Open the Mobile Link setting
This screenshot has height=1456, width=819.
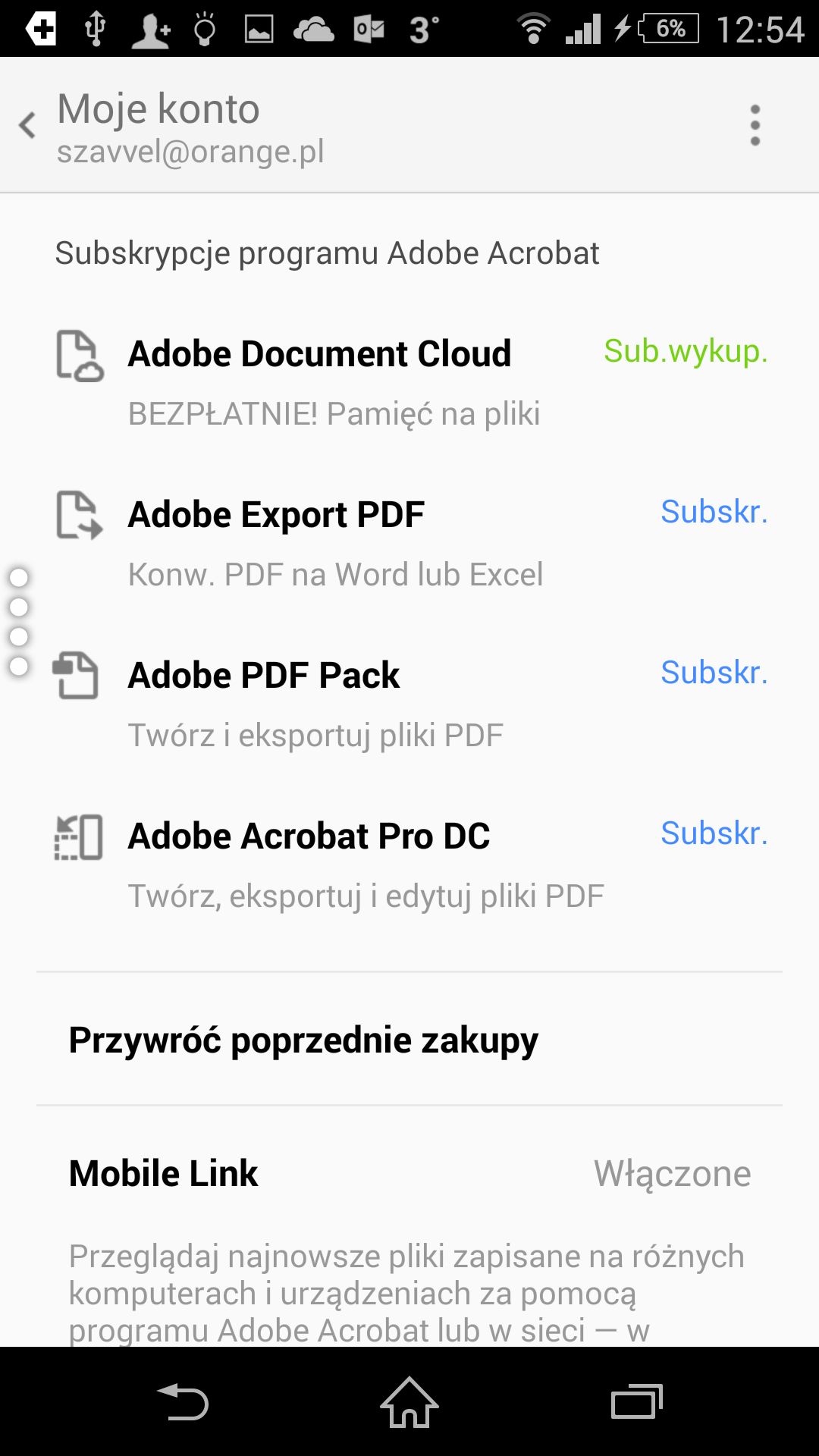click(409, 1173)
